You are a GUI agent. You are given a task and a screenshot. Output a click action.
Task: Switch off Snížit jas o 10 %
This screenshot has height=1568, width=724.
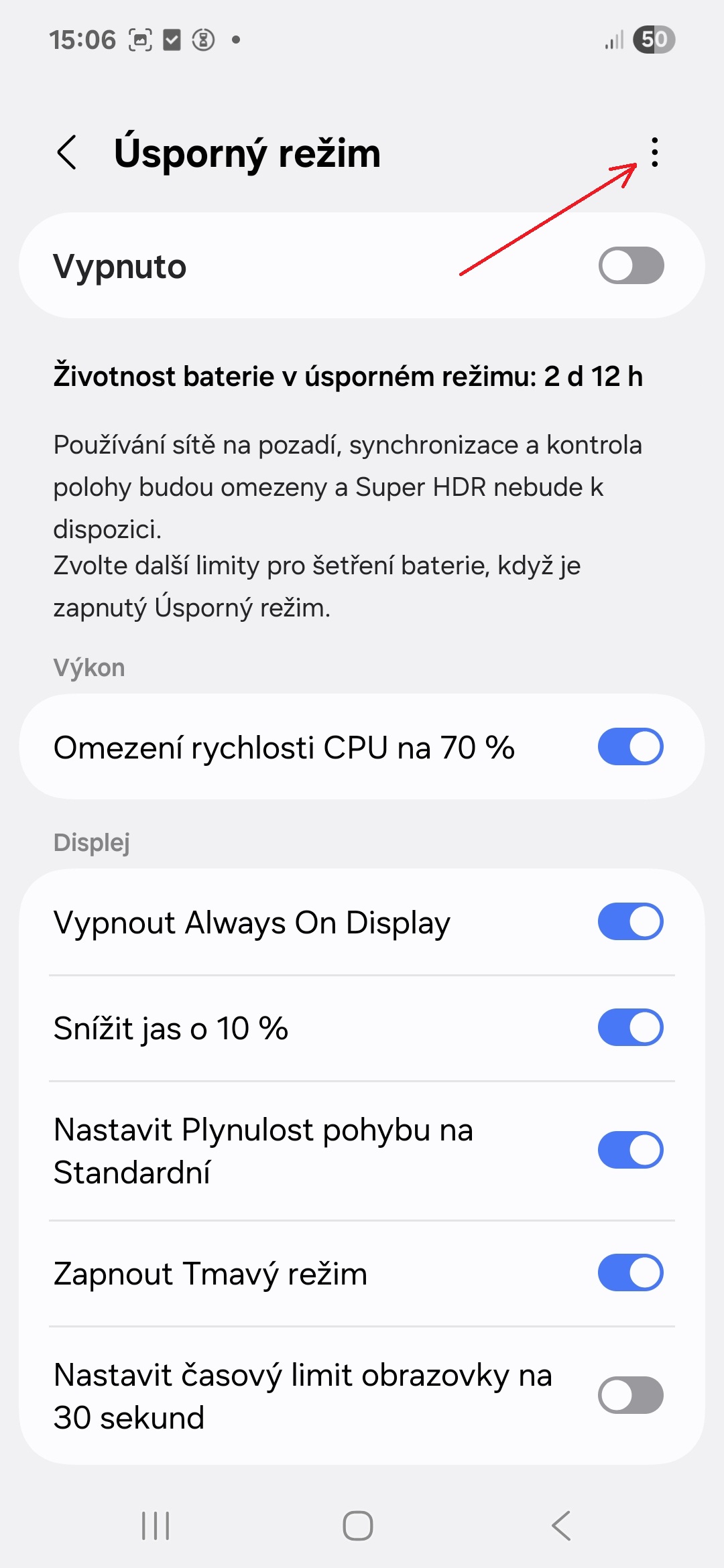click(x=631, y=1027)
